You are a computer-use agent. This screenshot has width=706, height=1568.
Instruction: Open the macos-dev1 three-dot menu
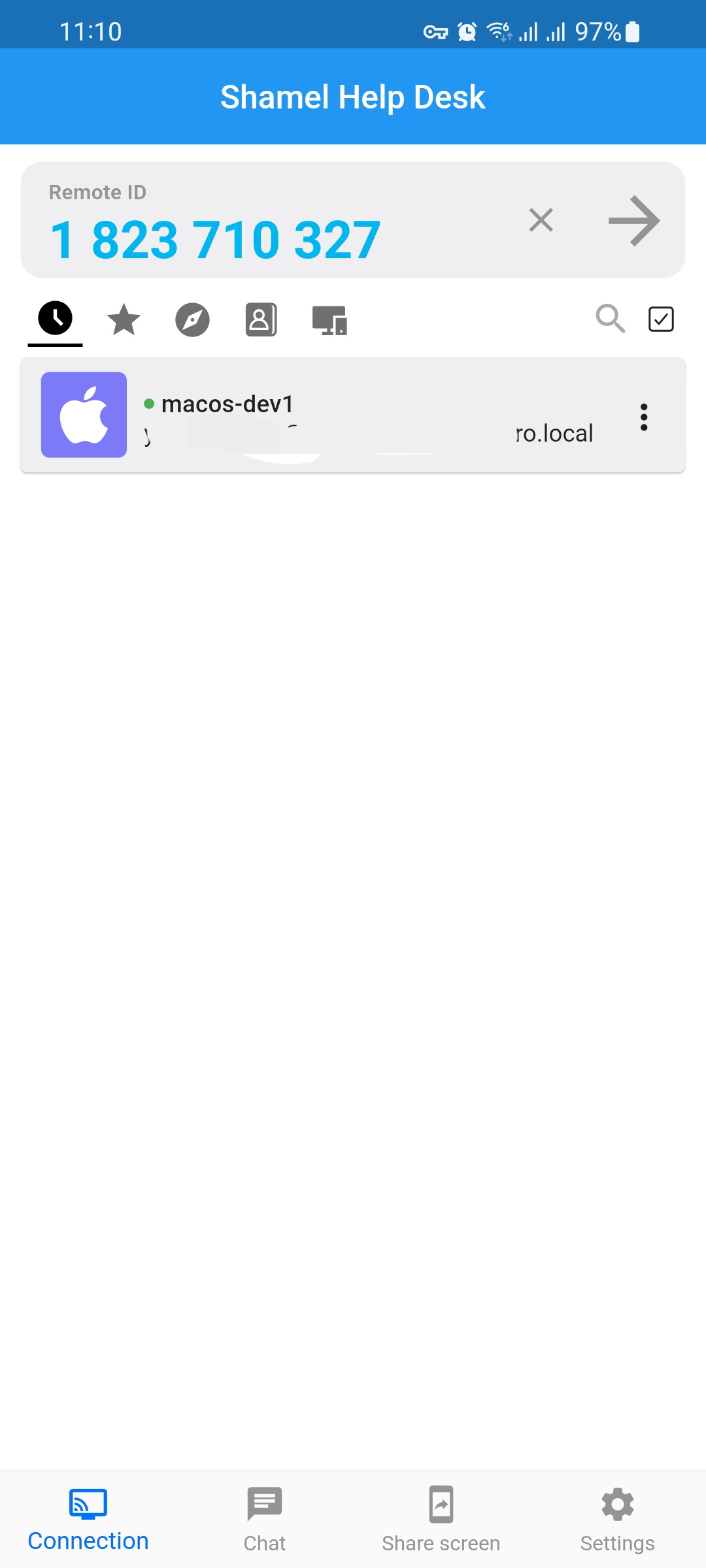click(x=644, y=417)
